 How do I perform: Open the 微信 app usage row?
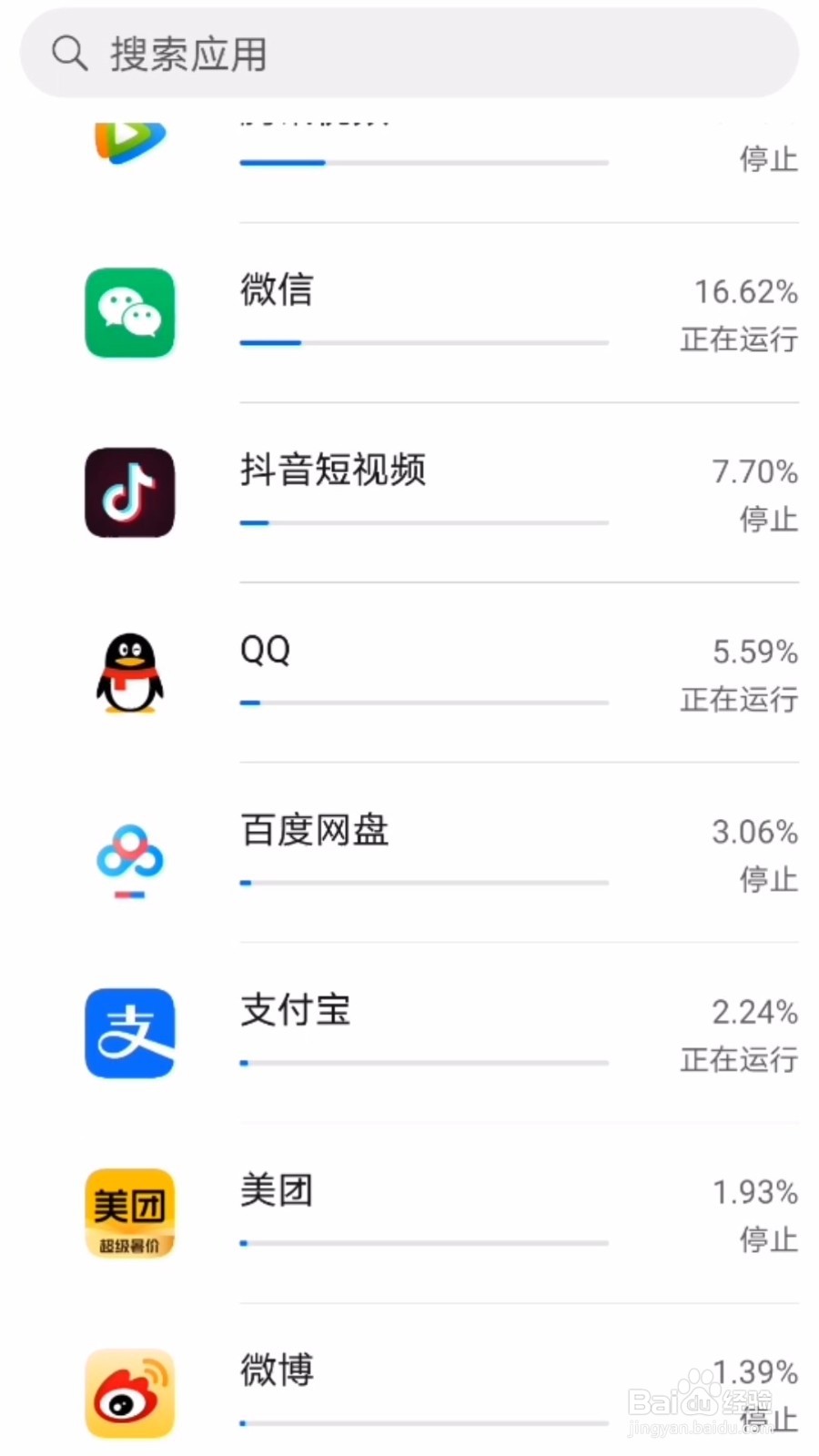(409, 313)
